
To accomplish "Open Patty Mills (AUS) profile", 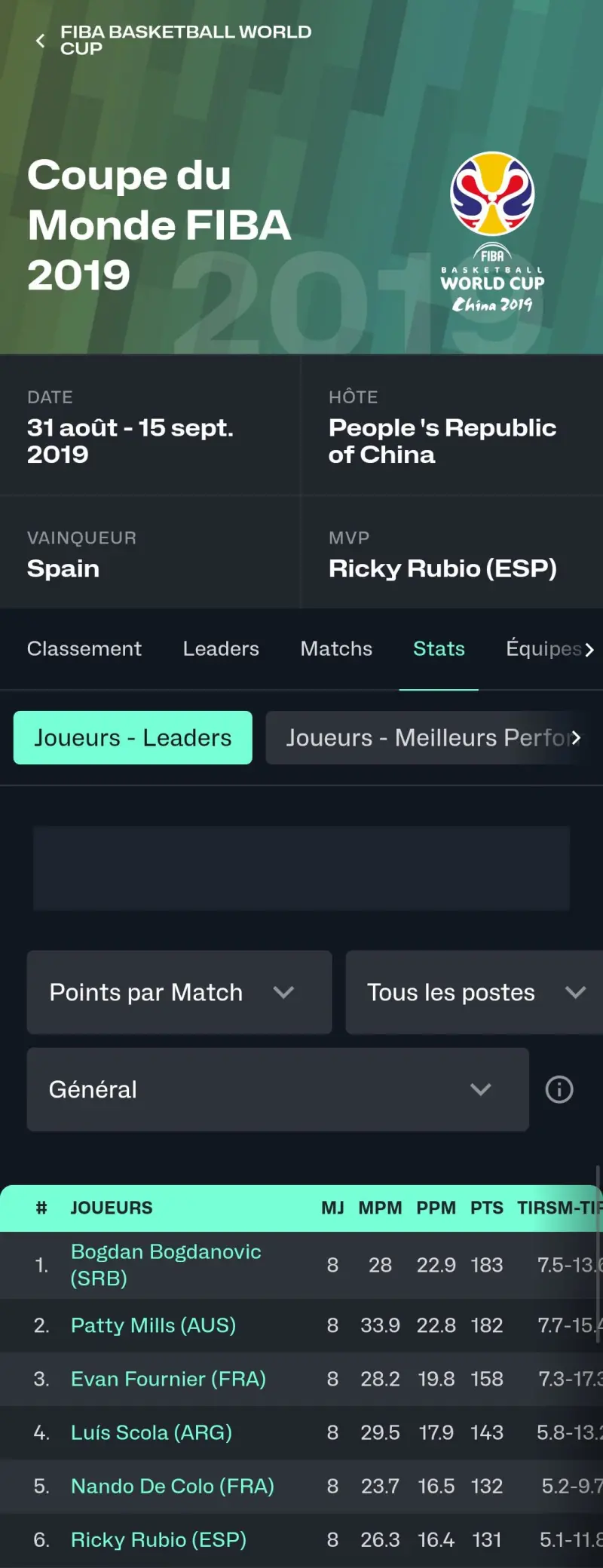I will coord(153,1325).
